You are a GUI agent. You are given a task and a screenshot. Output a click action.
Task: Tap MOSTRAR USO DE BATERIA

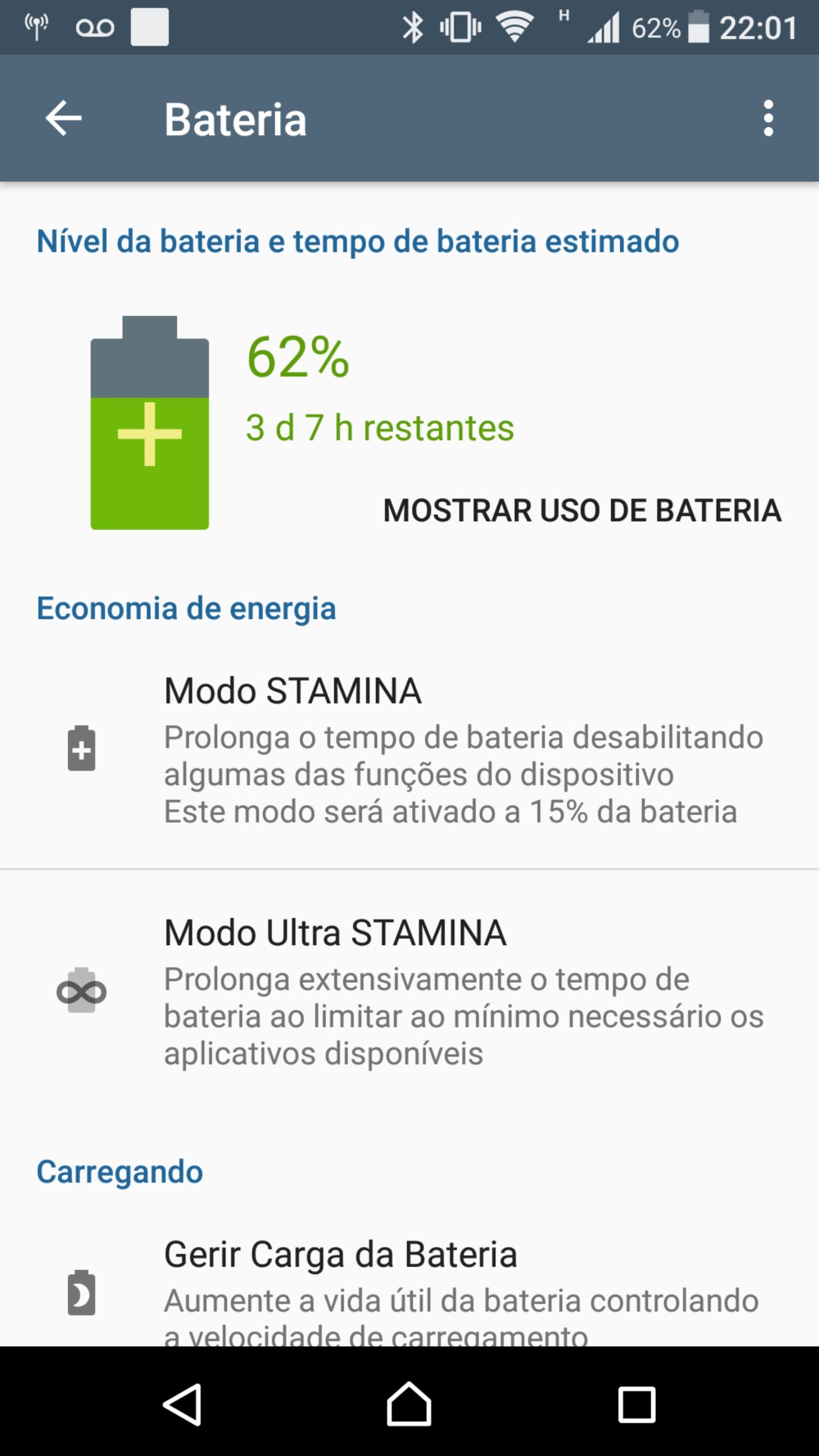pyautogui.click(x=581, y=510)
